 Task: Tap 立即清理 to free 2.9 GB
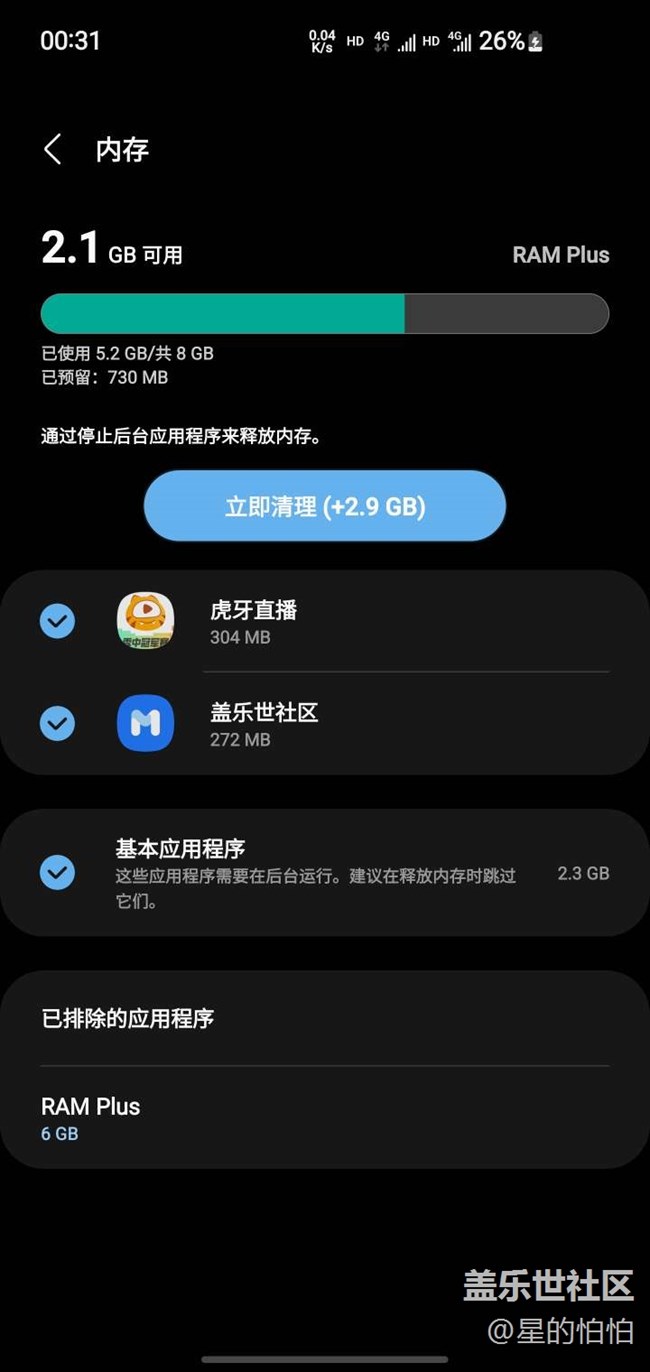tap(325, 506)
